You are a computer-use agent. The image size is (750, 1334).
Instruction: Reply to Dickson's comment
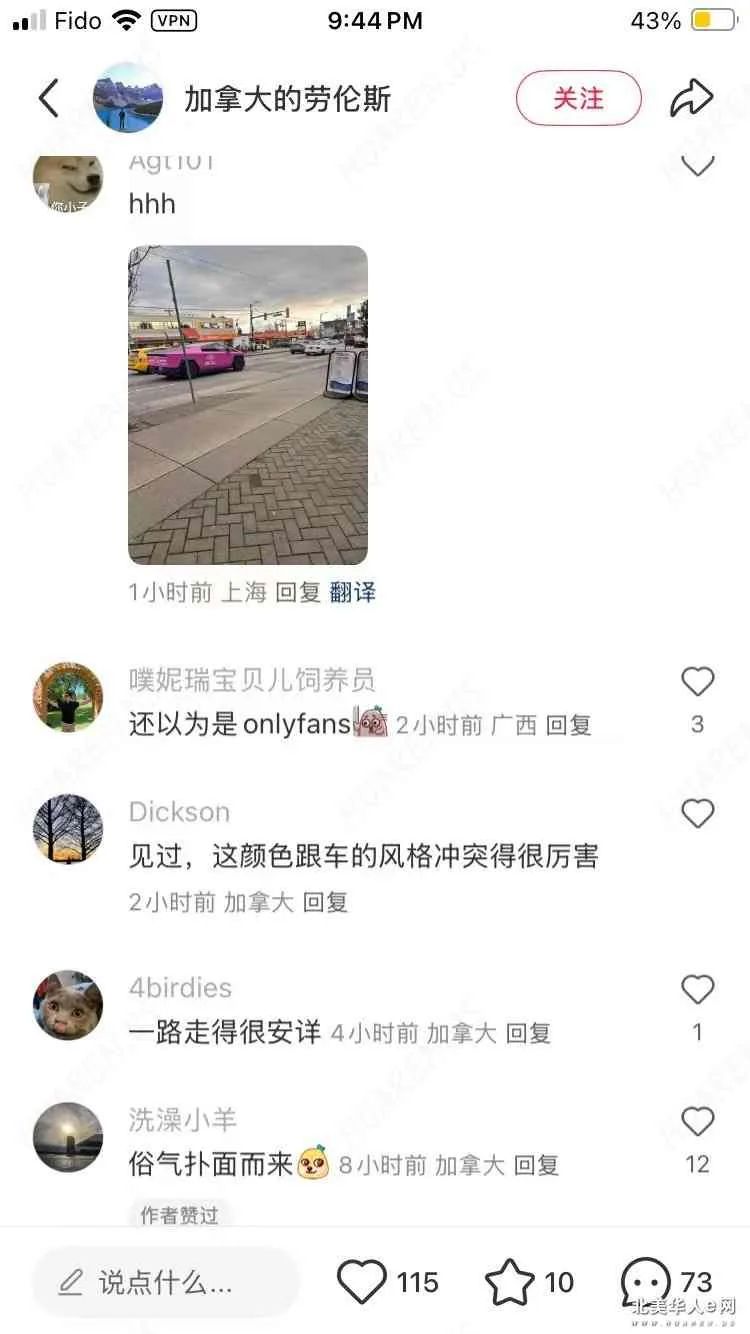pyautogui.click(x=325, y=902)
